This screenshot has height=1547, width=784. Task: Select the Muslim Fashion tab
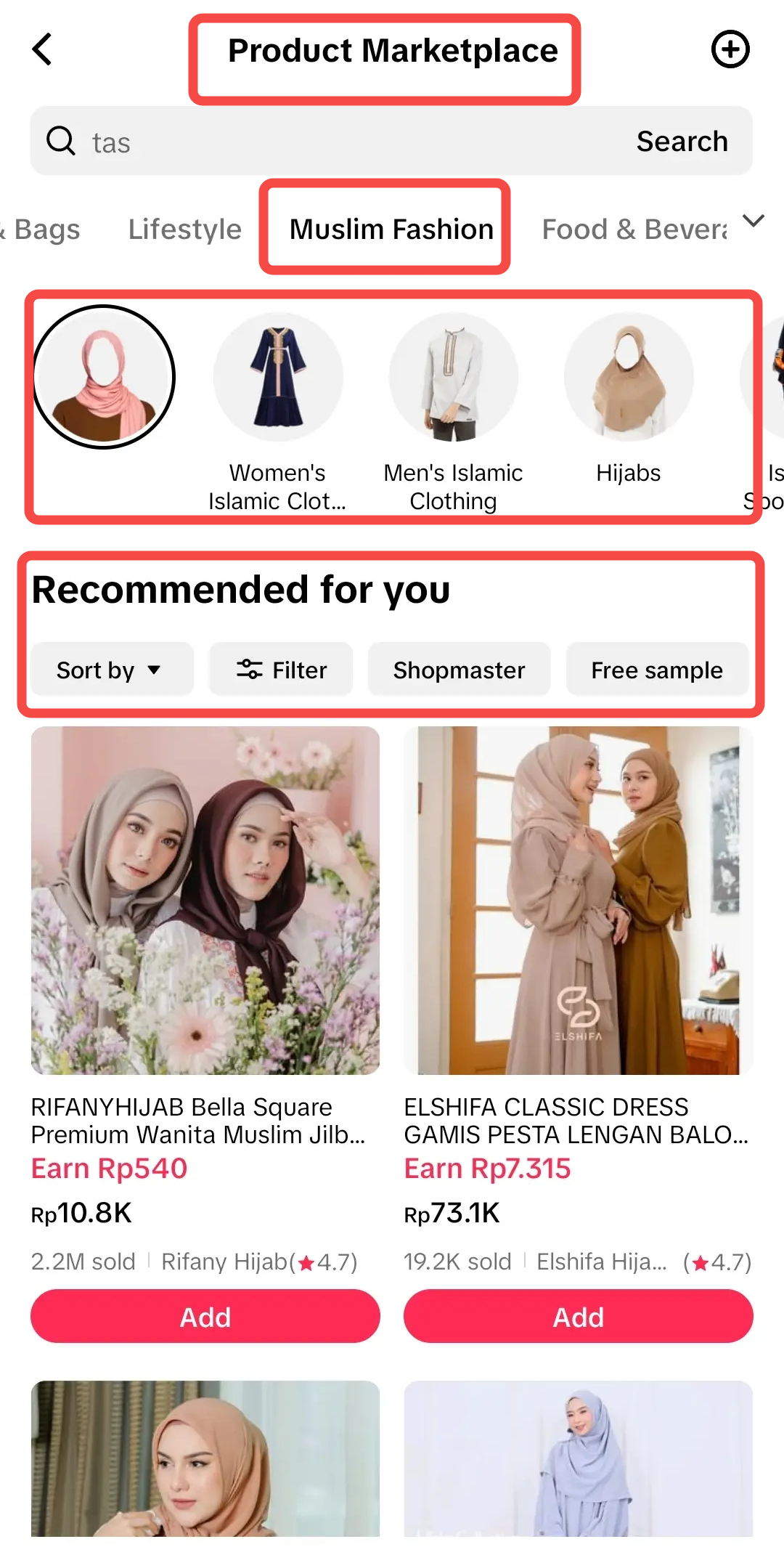(x=391, y=230)
